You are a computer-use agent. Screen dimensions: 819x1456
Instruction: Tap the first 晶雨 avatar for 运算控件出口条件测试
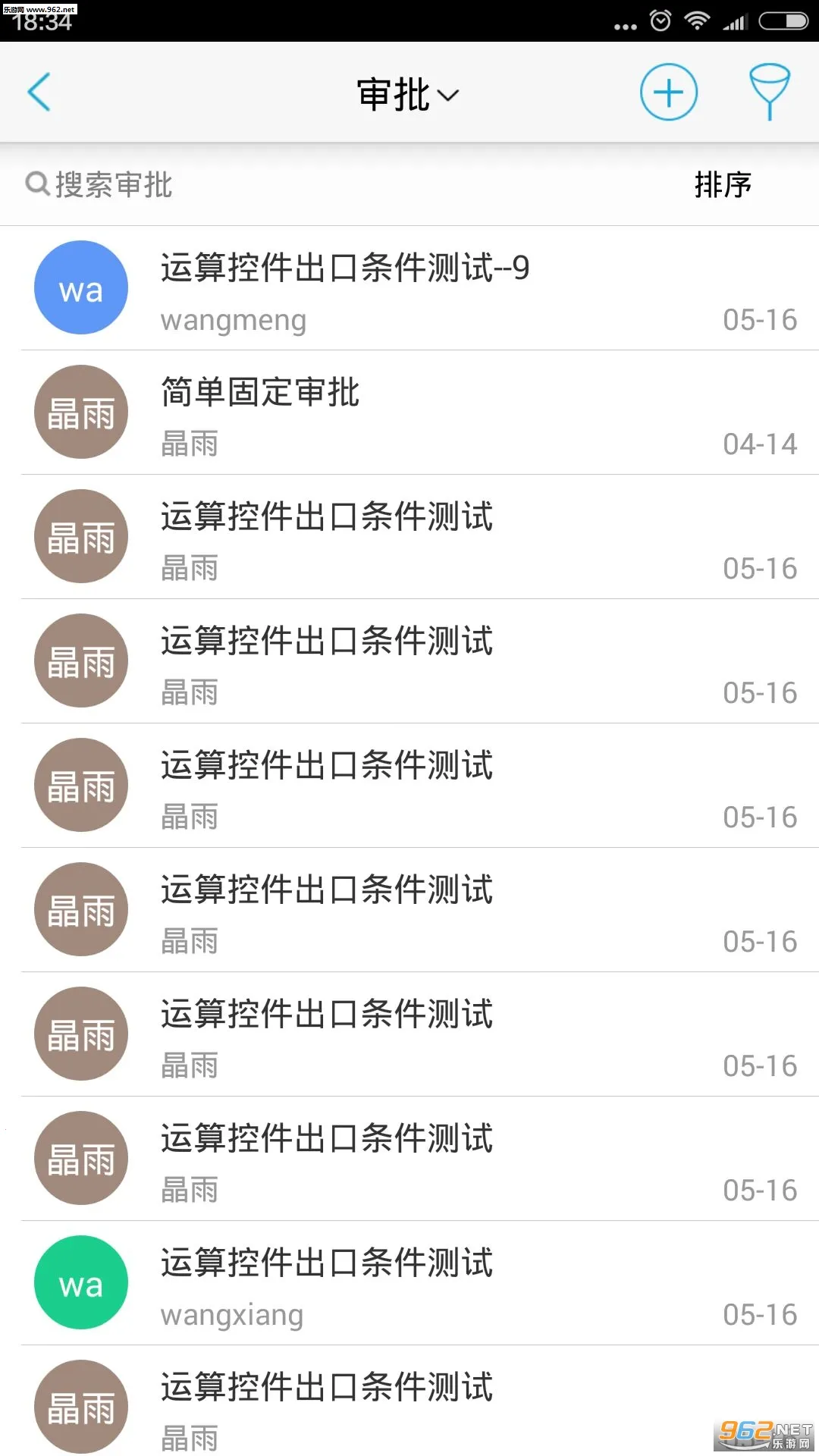pyautogui.click(x=80, y=537)
